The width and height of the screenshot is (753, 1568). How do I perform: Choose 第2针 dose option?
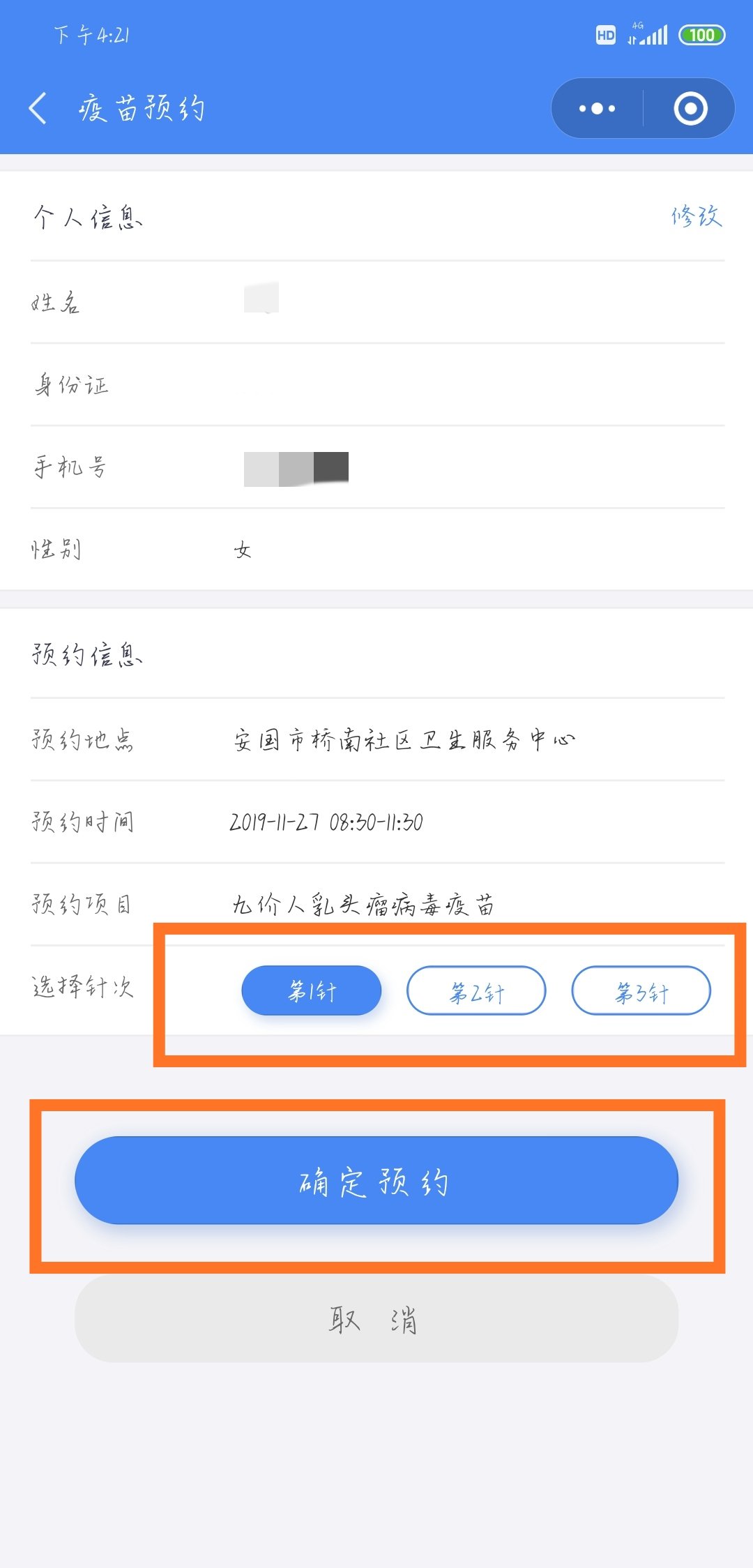(476, 990)
